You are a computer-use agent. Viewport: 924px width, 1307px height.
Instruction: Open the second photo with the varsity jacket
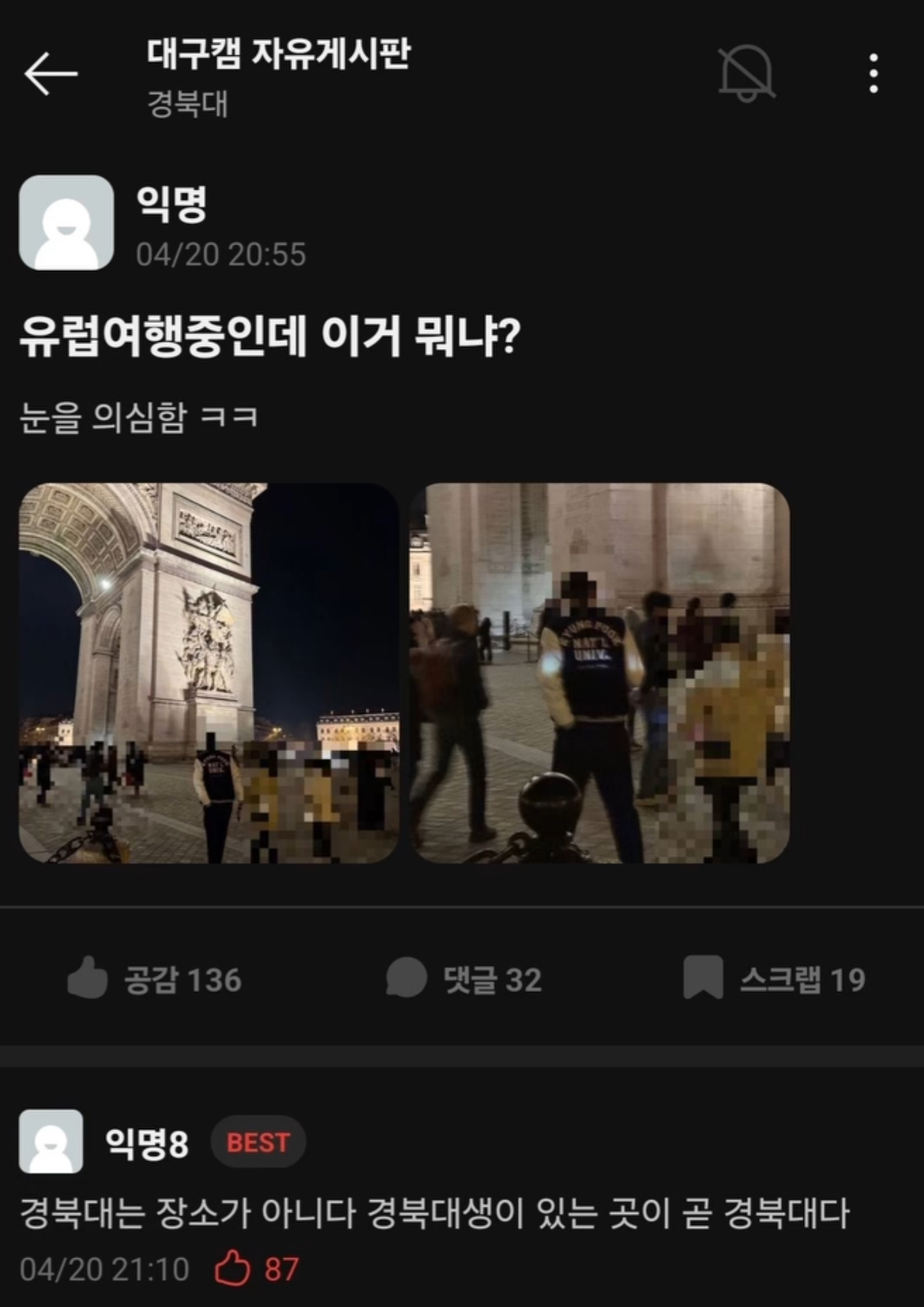(x=599, y=673)
